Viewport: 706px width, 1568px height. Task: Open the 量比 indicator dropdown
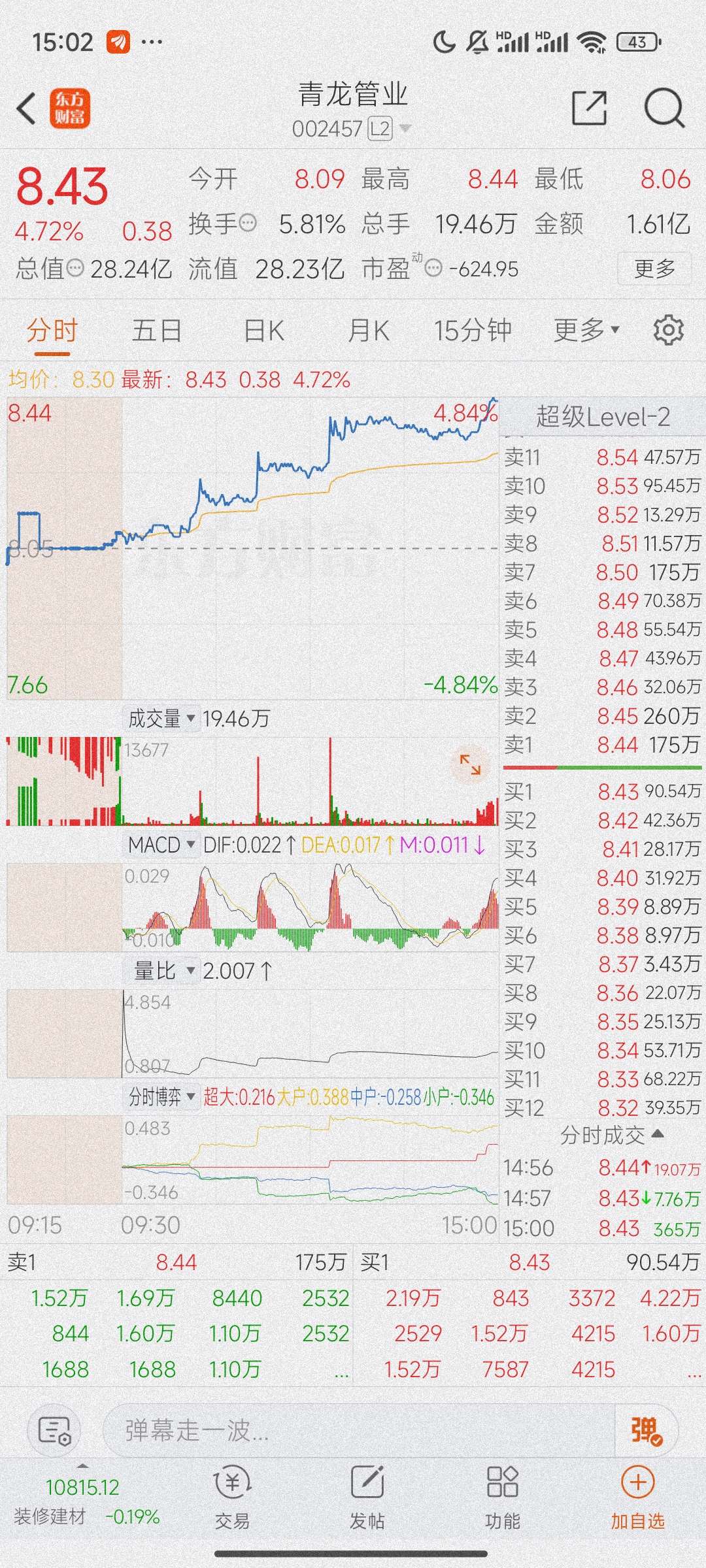[163, 971]
